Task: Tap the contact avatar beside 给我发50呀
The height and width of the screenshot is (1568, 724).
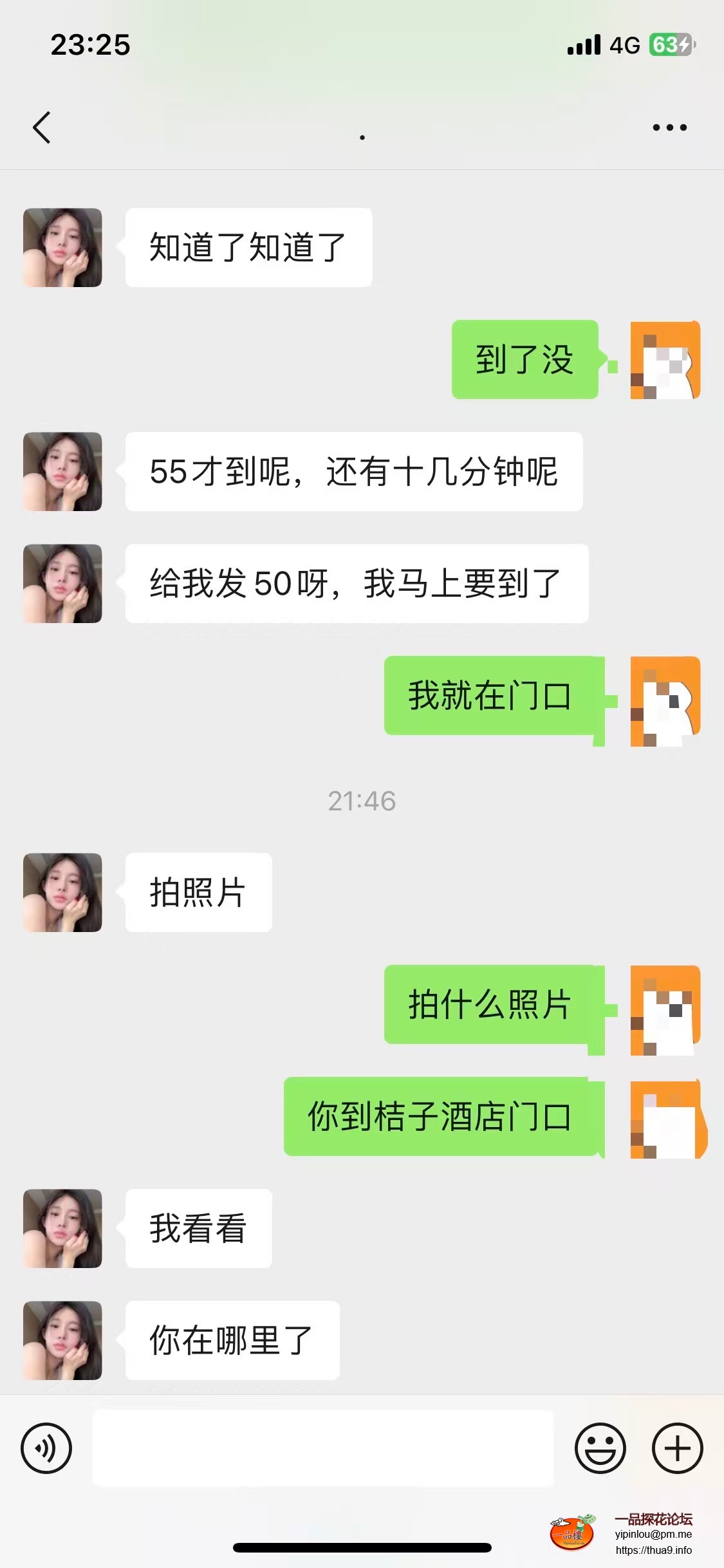Action: click(x=62, y=584)
